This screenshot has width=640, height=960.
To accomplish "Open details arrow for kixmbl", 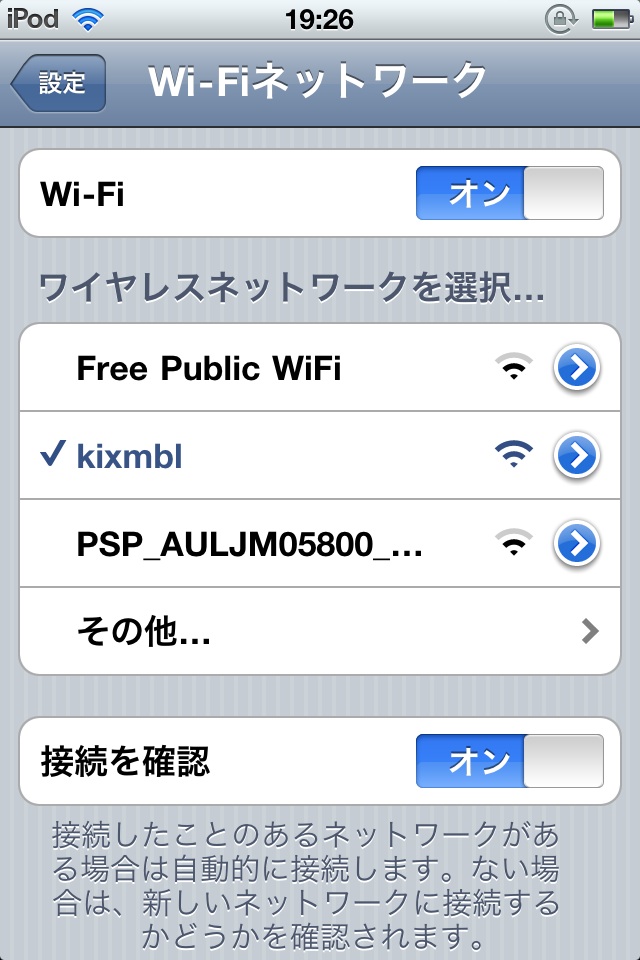I will tap(576, 457).
